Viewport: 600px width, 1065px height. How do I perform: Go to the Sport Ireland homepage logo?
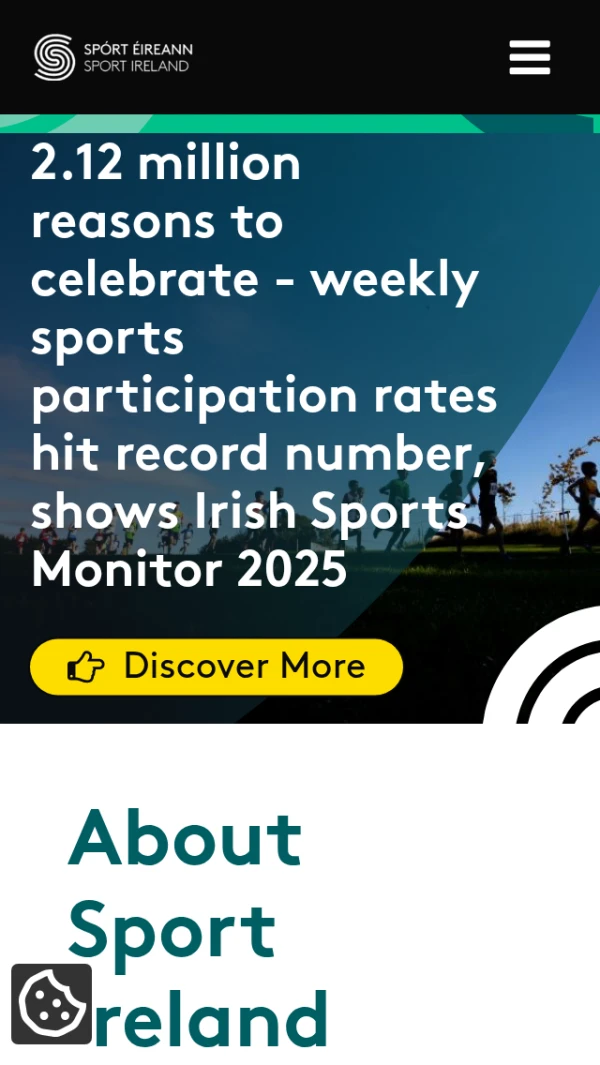[x=113, y=57]
